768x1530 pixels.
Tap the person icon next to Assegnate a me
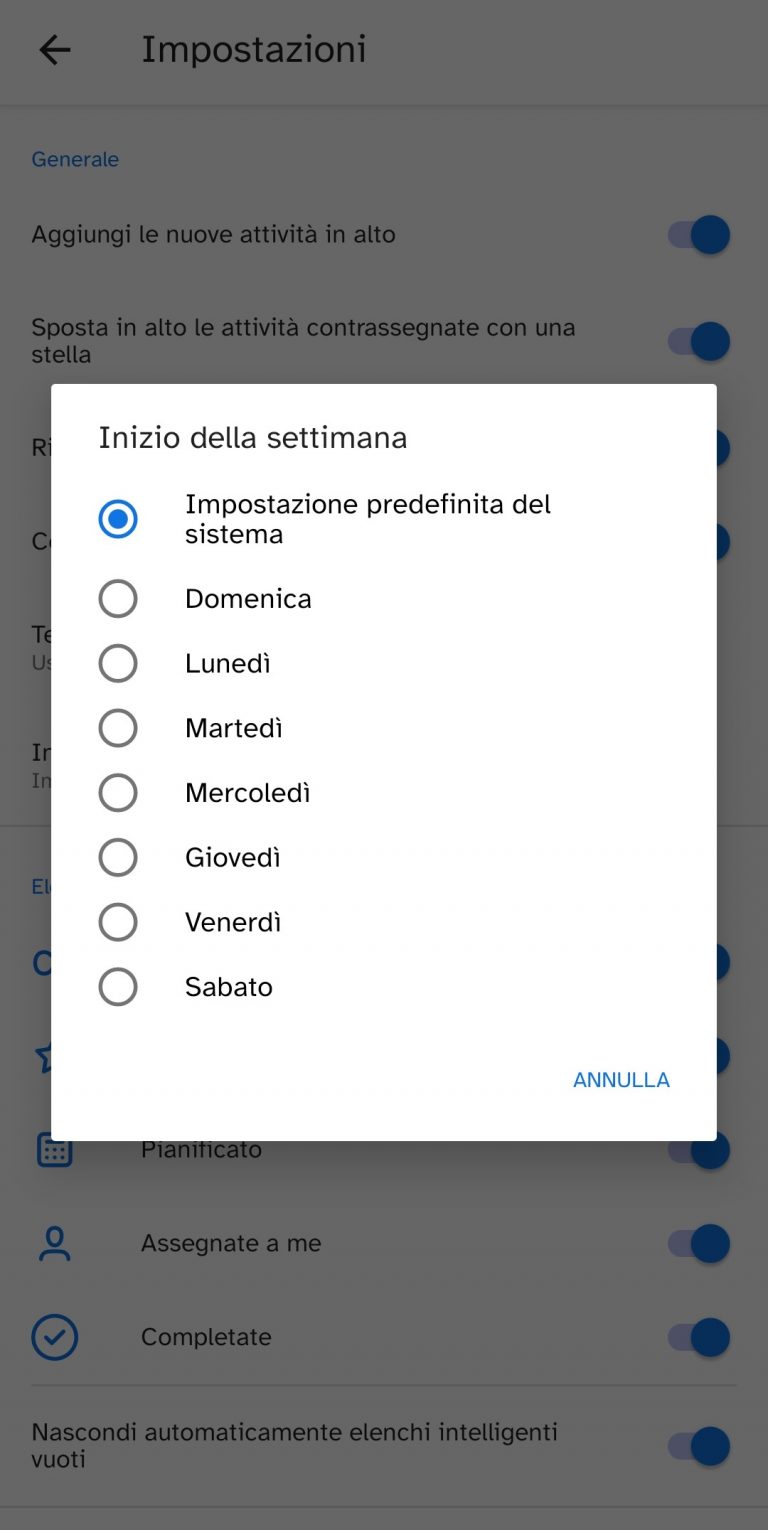(x=53, y=1243)
